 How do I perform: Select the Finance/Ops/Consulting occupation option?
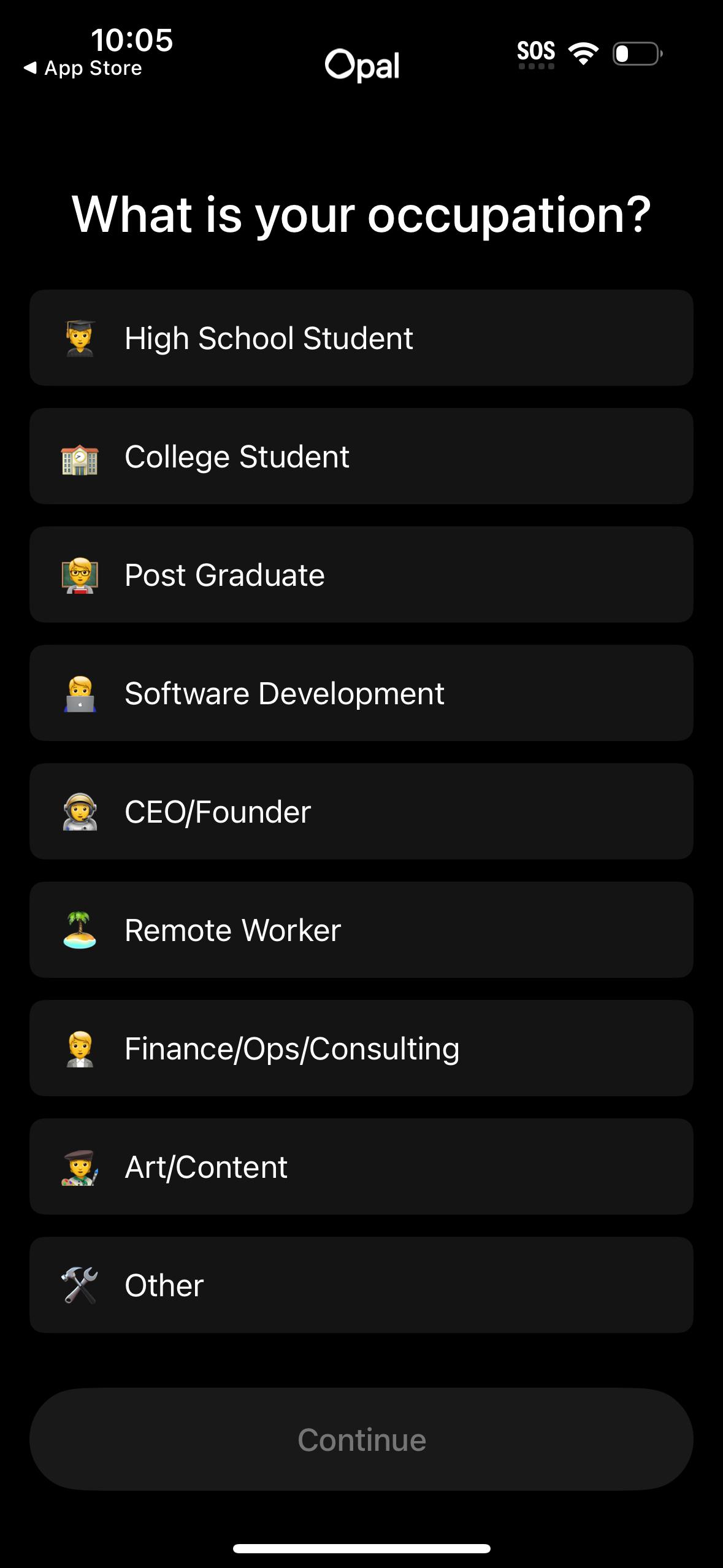361,1048
